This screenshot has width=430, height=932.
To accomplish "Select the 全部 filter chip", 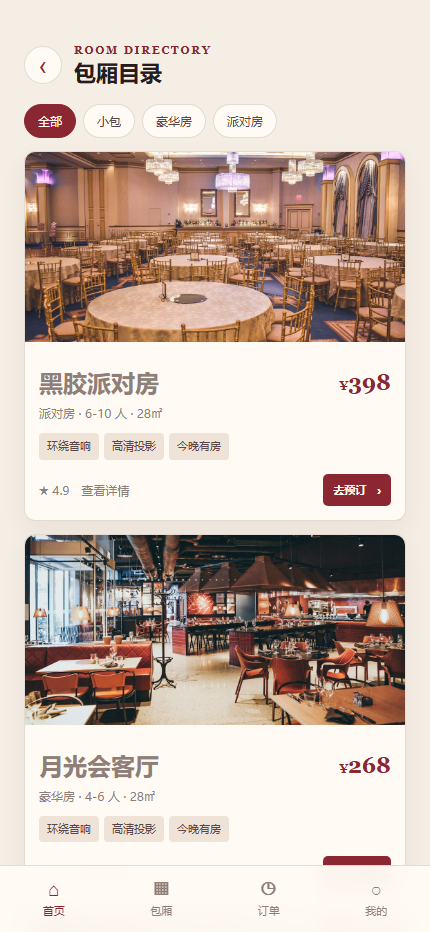I will [50, 121].
